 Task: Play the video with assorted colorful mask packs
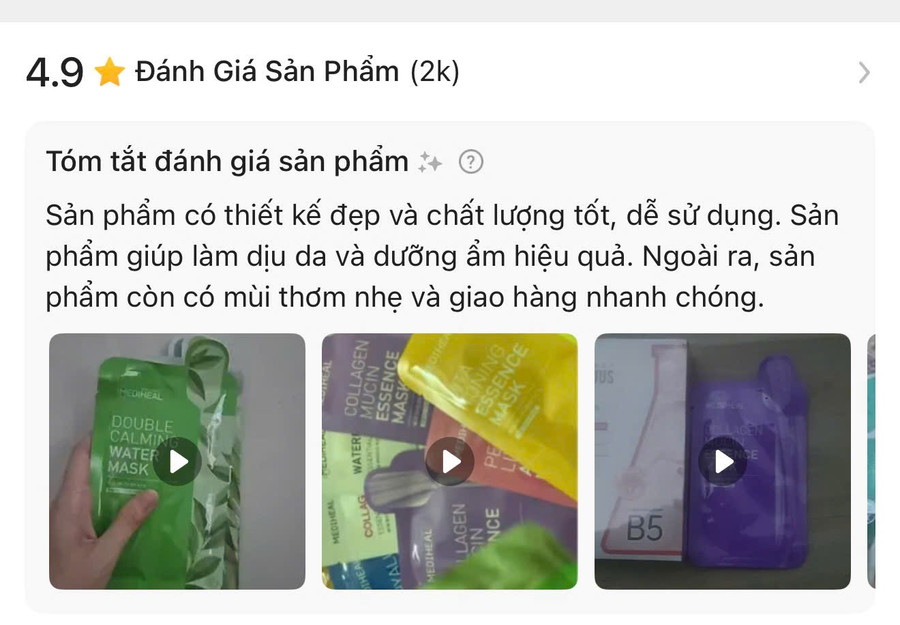point(450,461)
